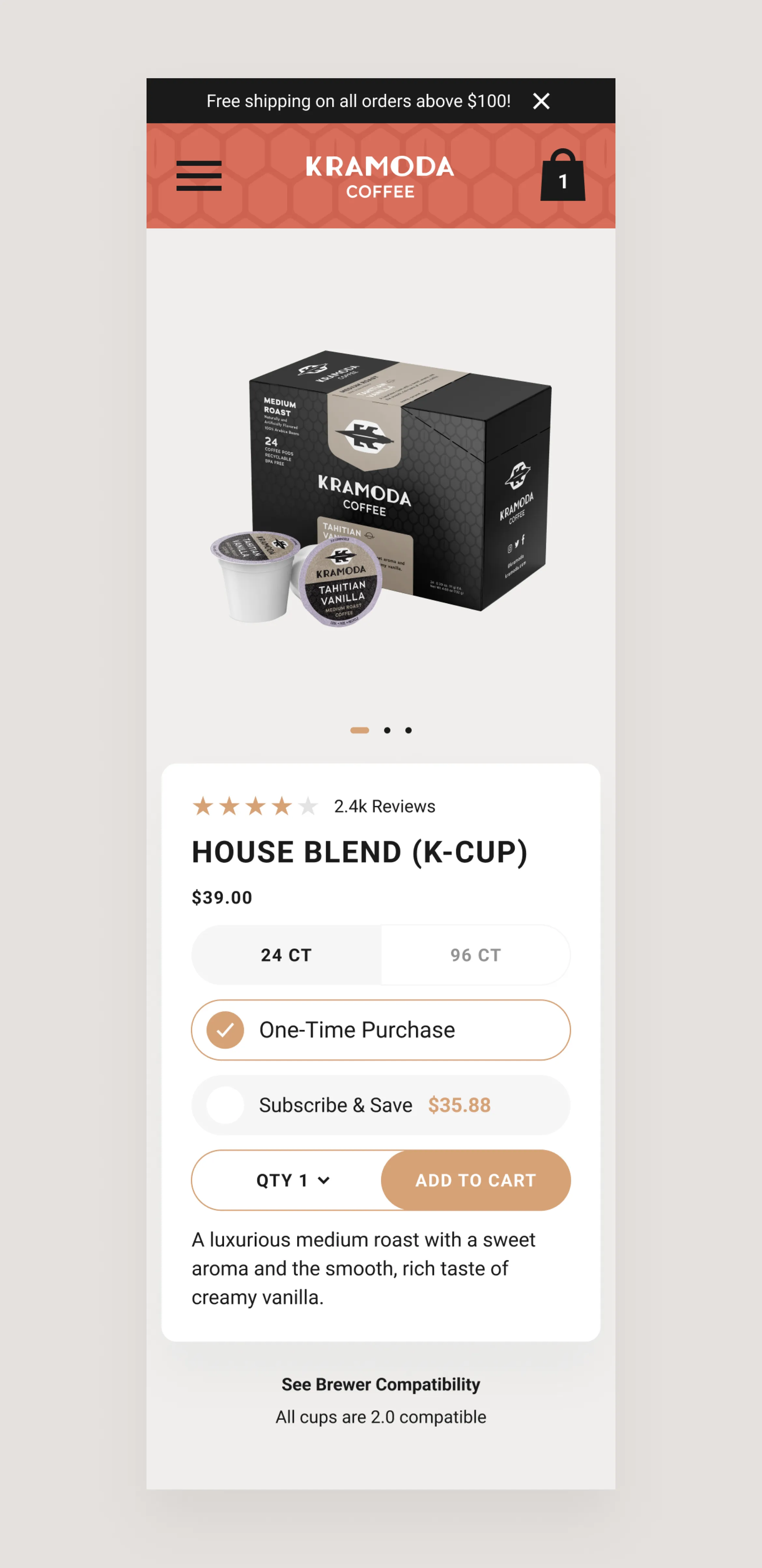Screen dimensions: 762x1568
Task: Jump to the second product image dot
Action: tap(387, 730)
